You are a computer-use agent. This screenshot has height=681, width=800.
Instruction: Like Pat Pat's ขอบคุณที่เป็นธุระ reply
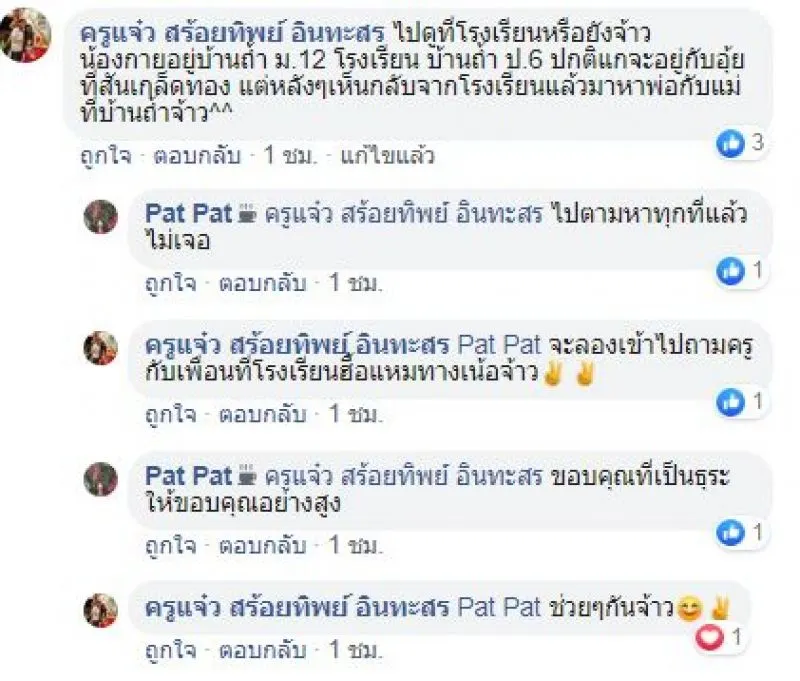166,546
